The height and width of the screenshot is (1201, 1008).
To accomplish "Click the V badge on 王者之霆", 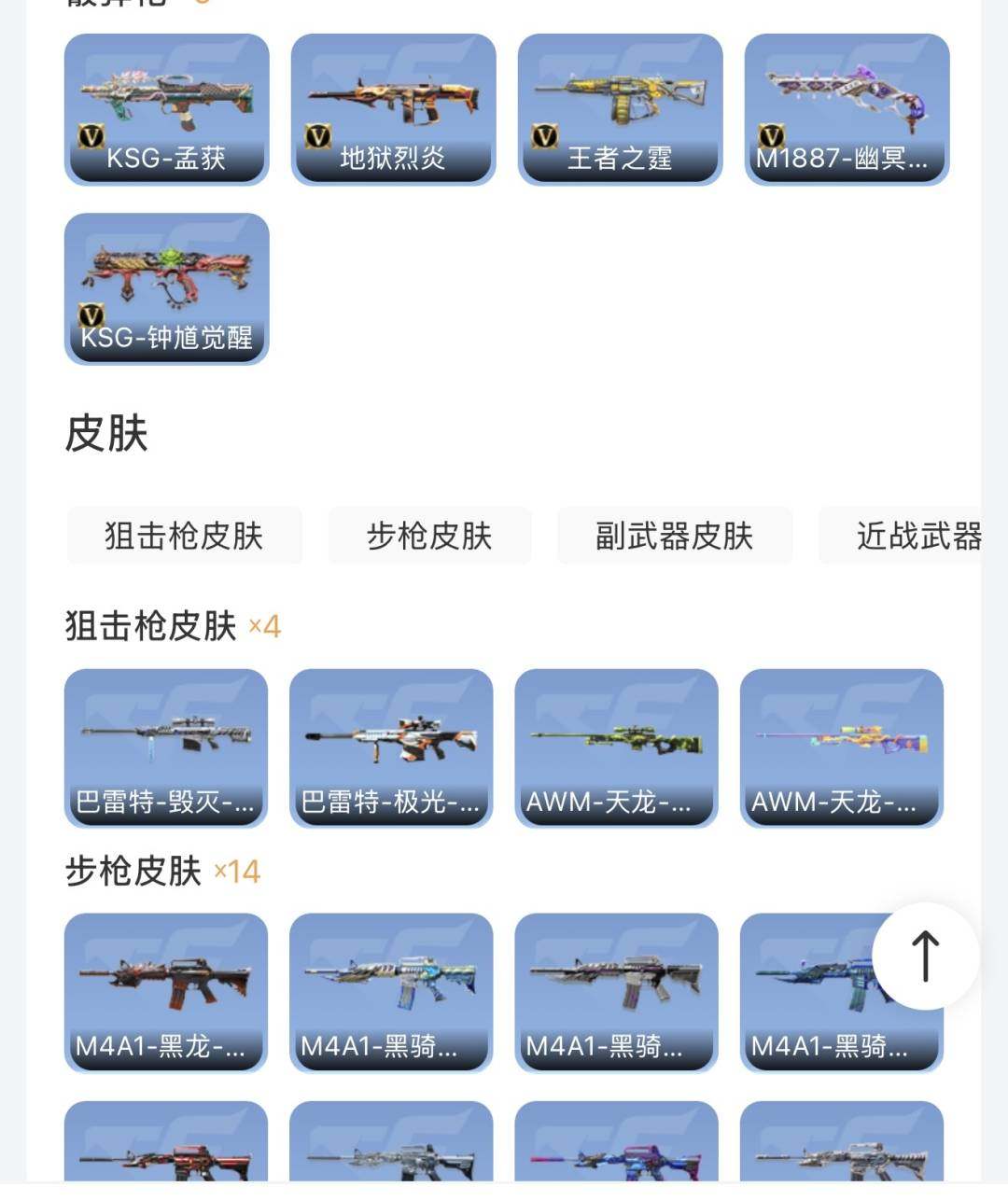I will point(544,137).
